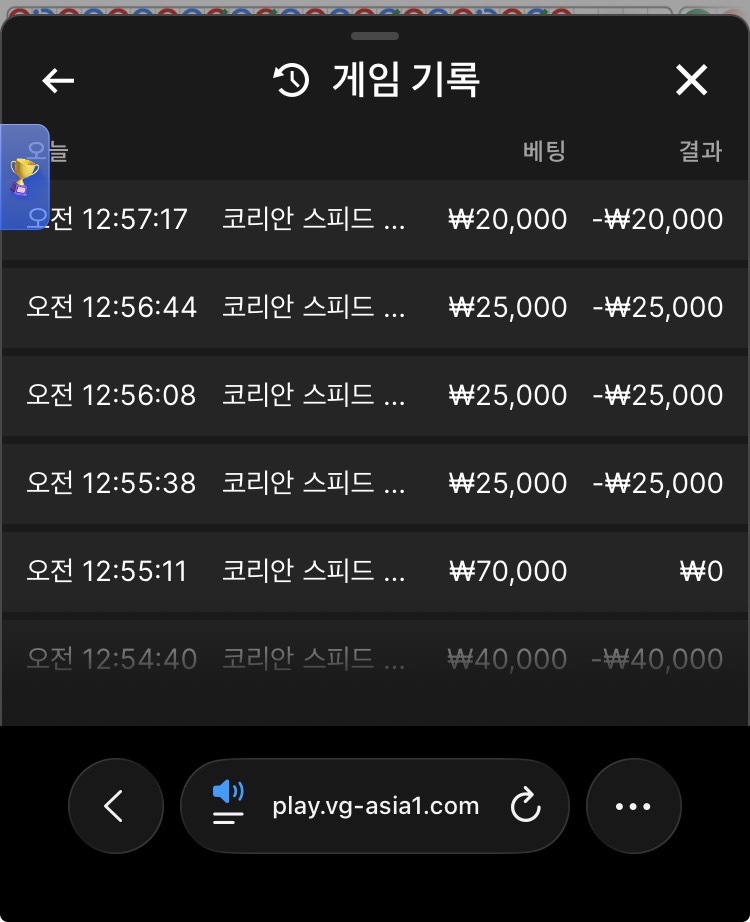Viewport: 750px width, 922px height.
Task: Go back from the 게임 기록 panel
Action: (x=59, y=81)
